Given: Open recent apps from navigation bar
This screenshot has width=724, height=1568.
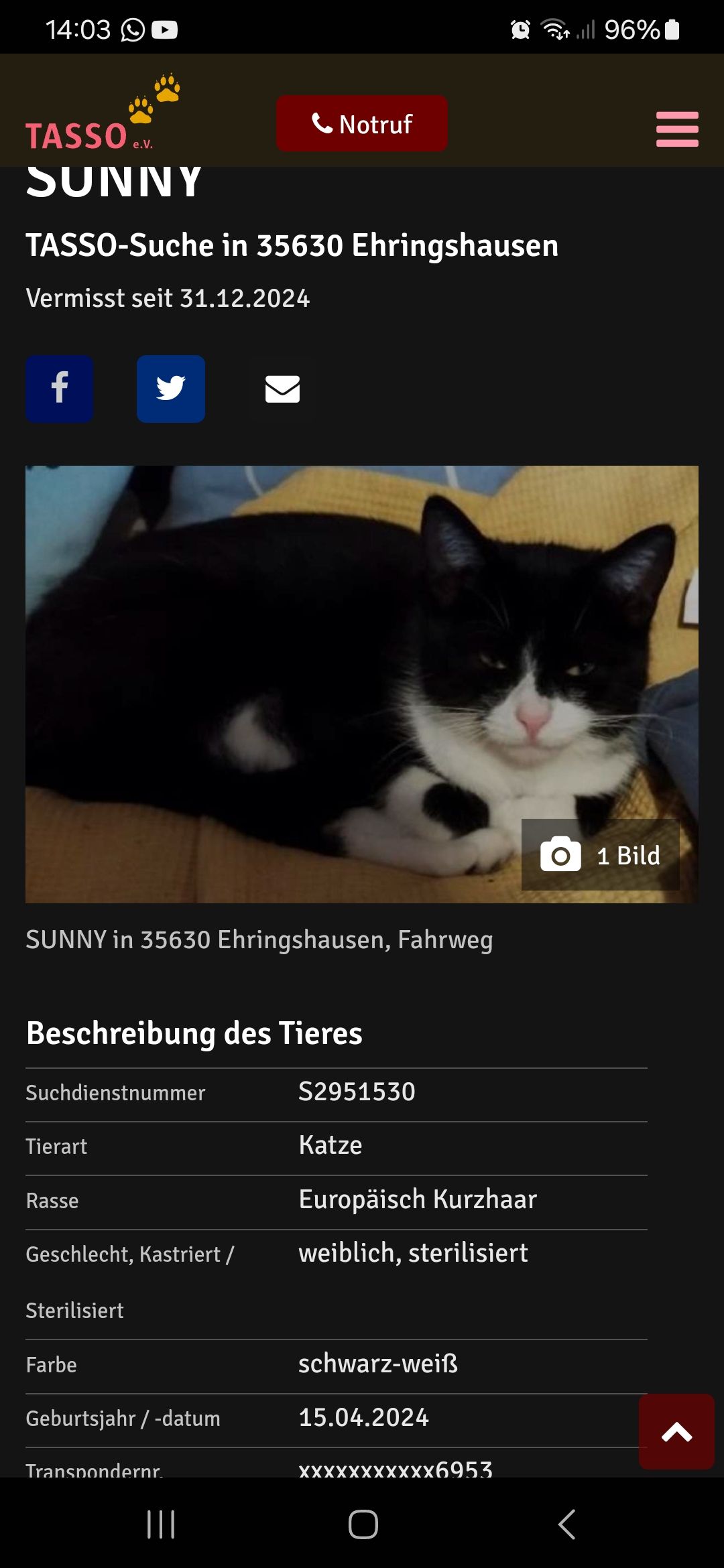Looking at the screenshot, I should pos(161,1524).
